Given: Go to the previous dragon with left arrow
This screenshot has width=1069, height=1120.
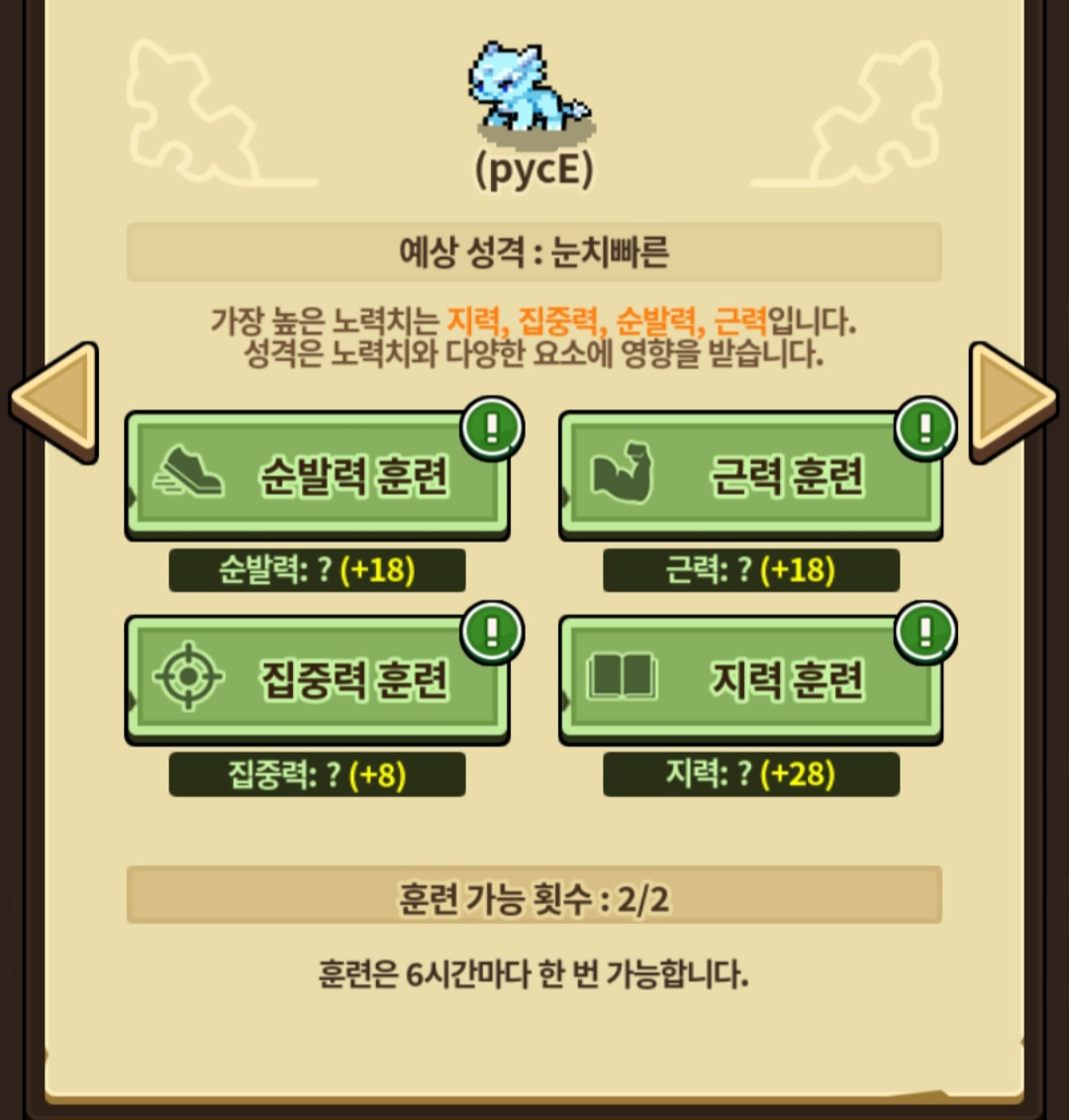Looking at the screenshot, I should click(x=55, y=402).
